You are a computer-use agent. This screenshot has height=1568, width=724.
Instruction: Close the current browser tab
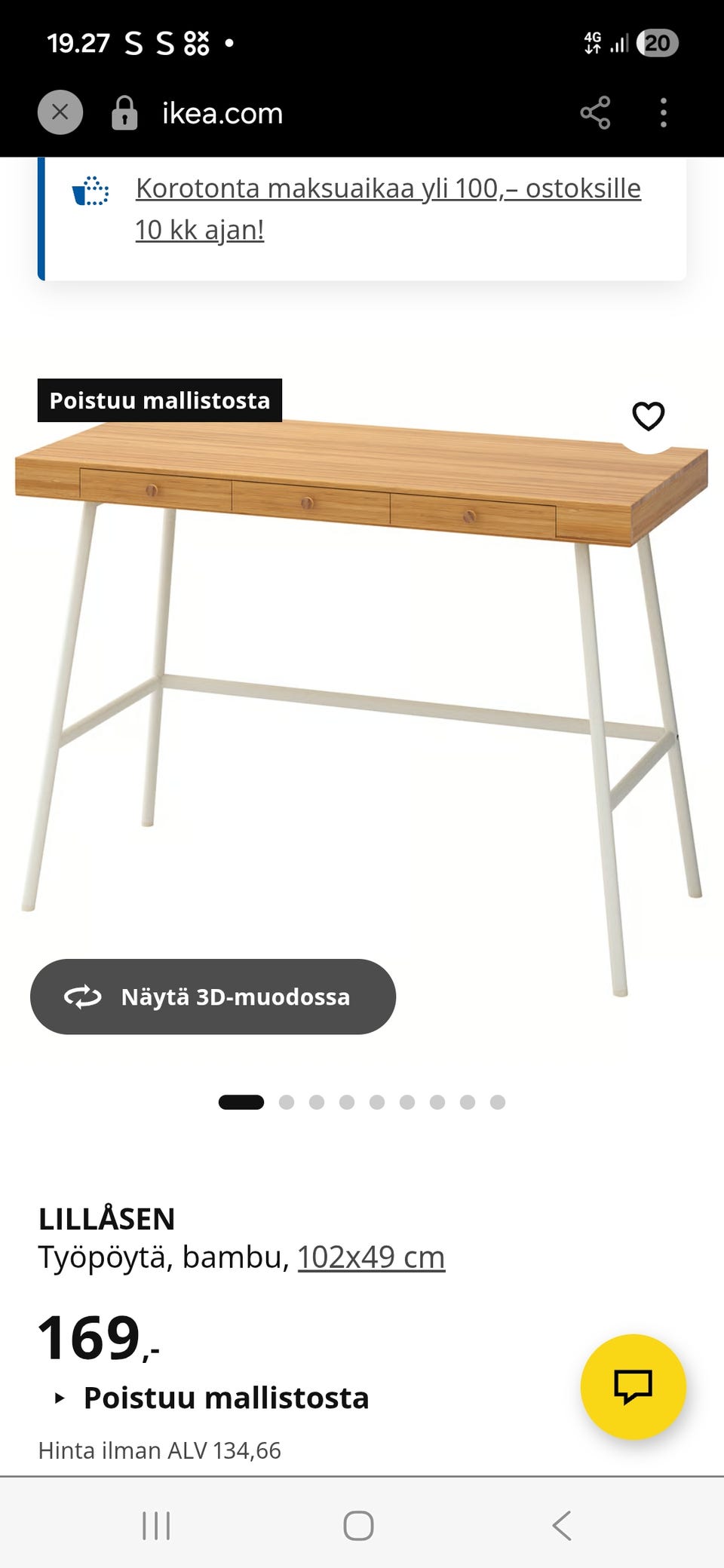60,112
